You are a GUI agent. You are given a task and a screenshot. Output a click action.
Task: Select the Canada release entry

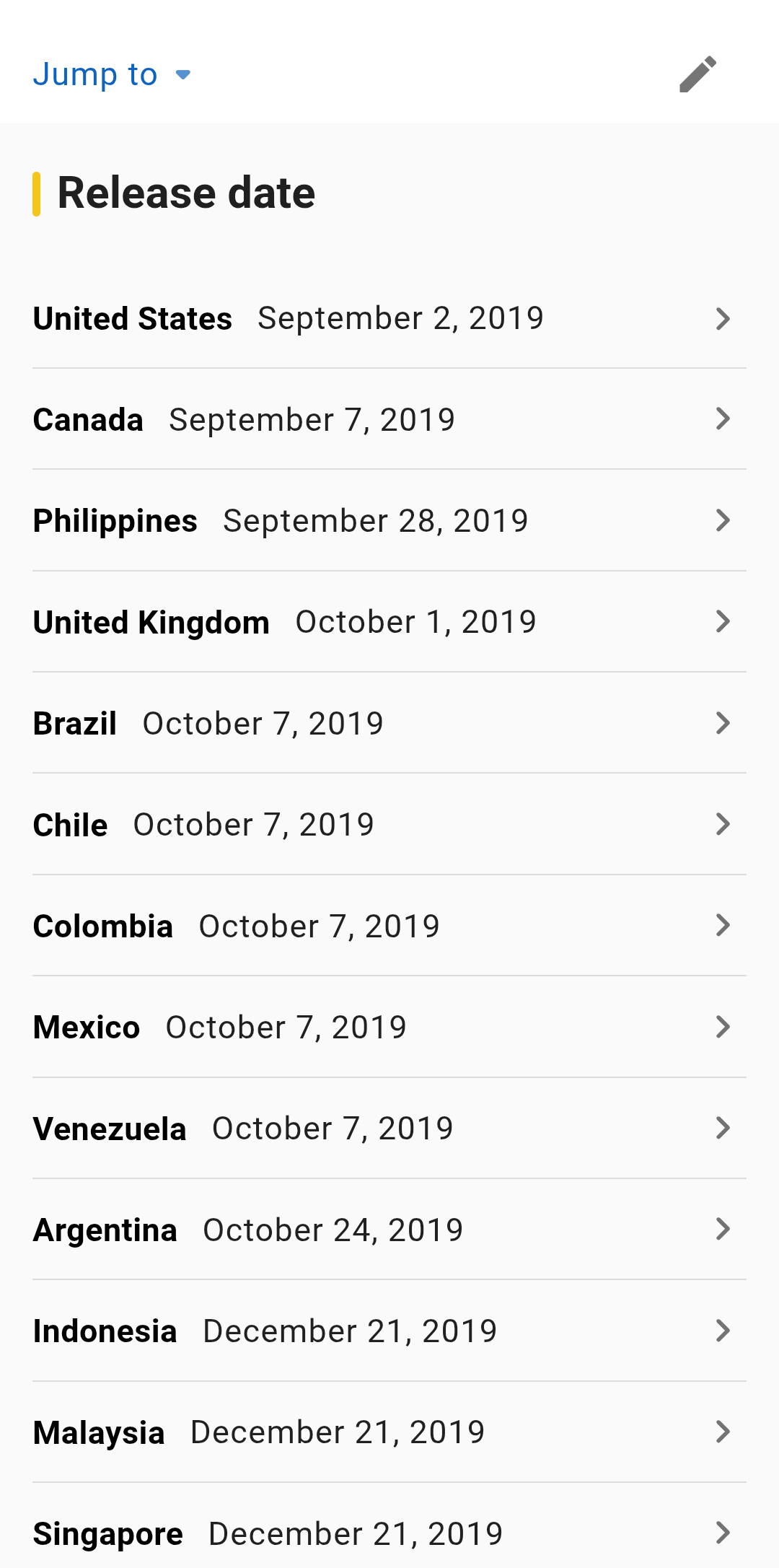pyautogui.click(x=389, y=419)
